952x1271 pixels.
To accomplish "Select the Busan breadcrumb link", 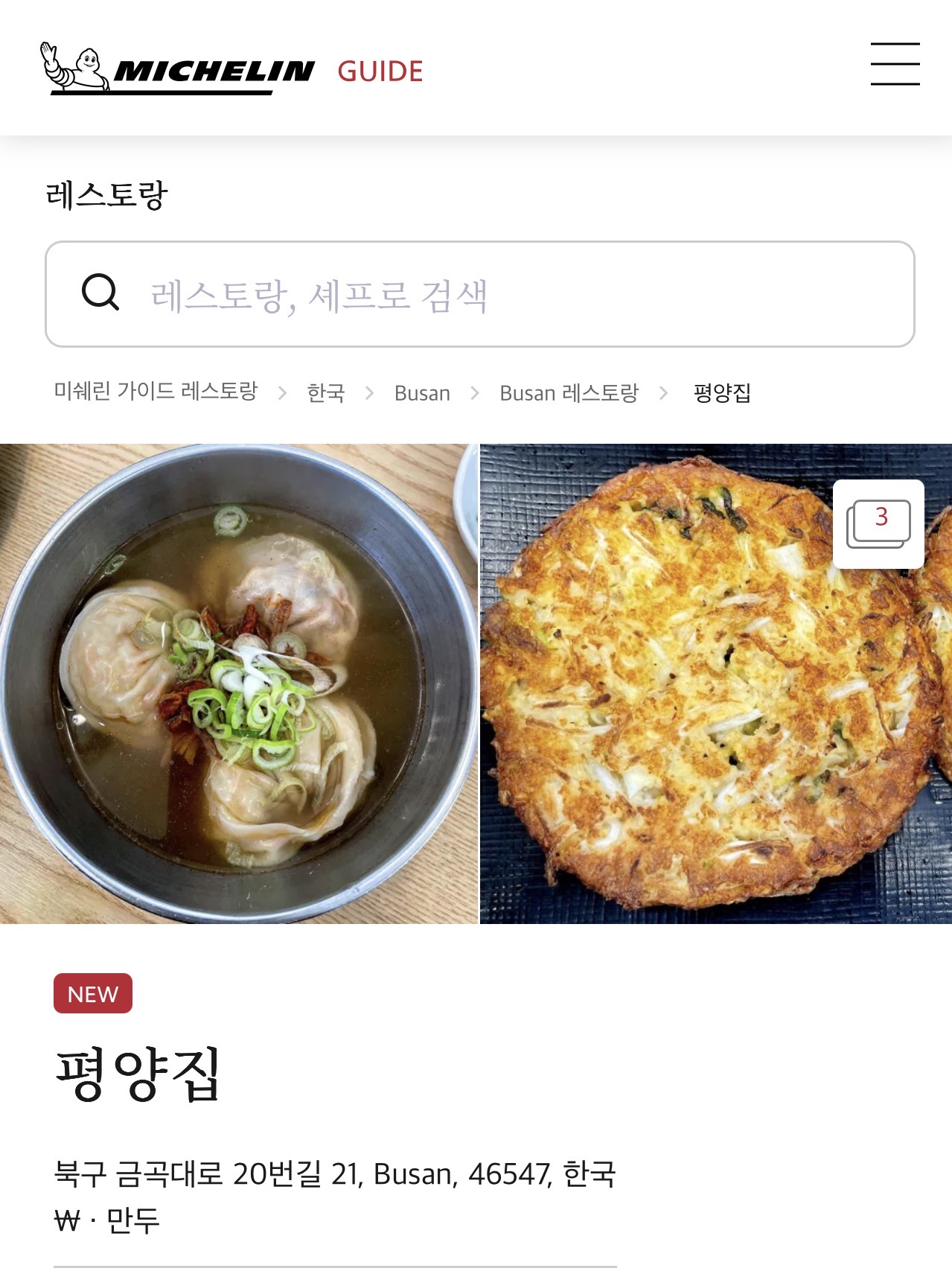I will point(422,393).
